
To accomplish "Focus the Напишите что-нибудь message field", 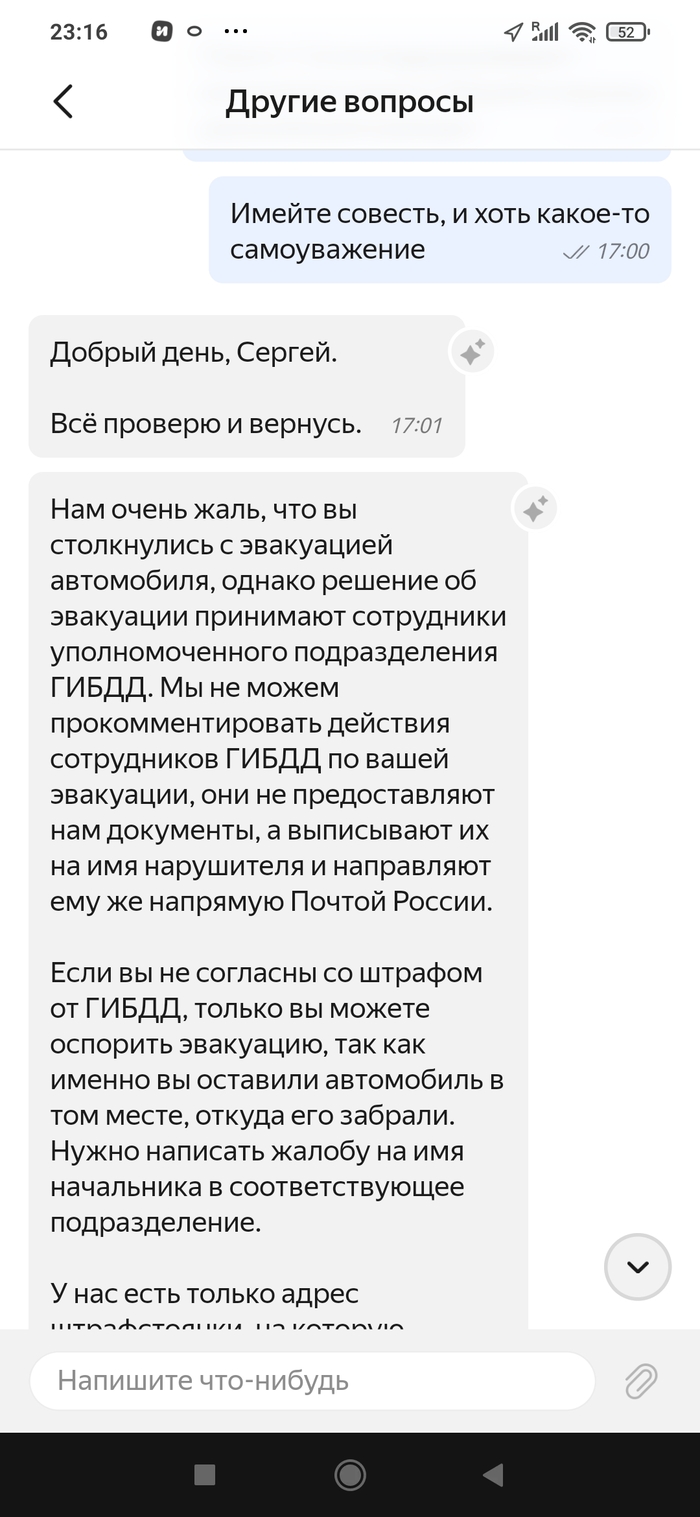I will pos(310,1381).
